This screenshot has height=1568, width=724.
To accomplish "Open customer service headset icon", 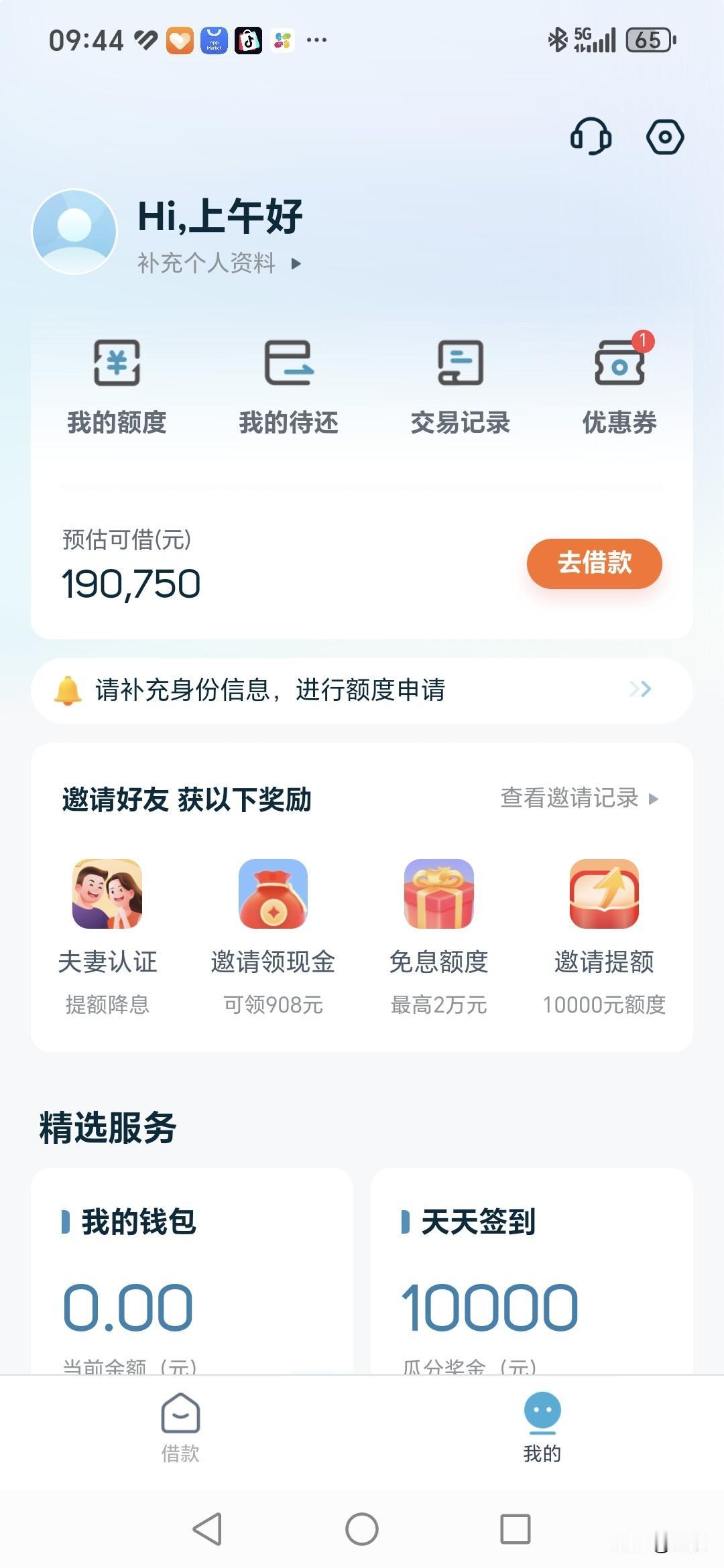I will pos(593,137).
